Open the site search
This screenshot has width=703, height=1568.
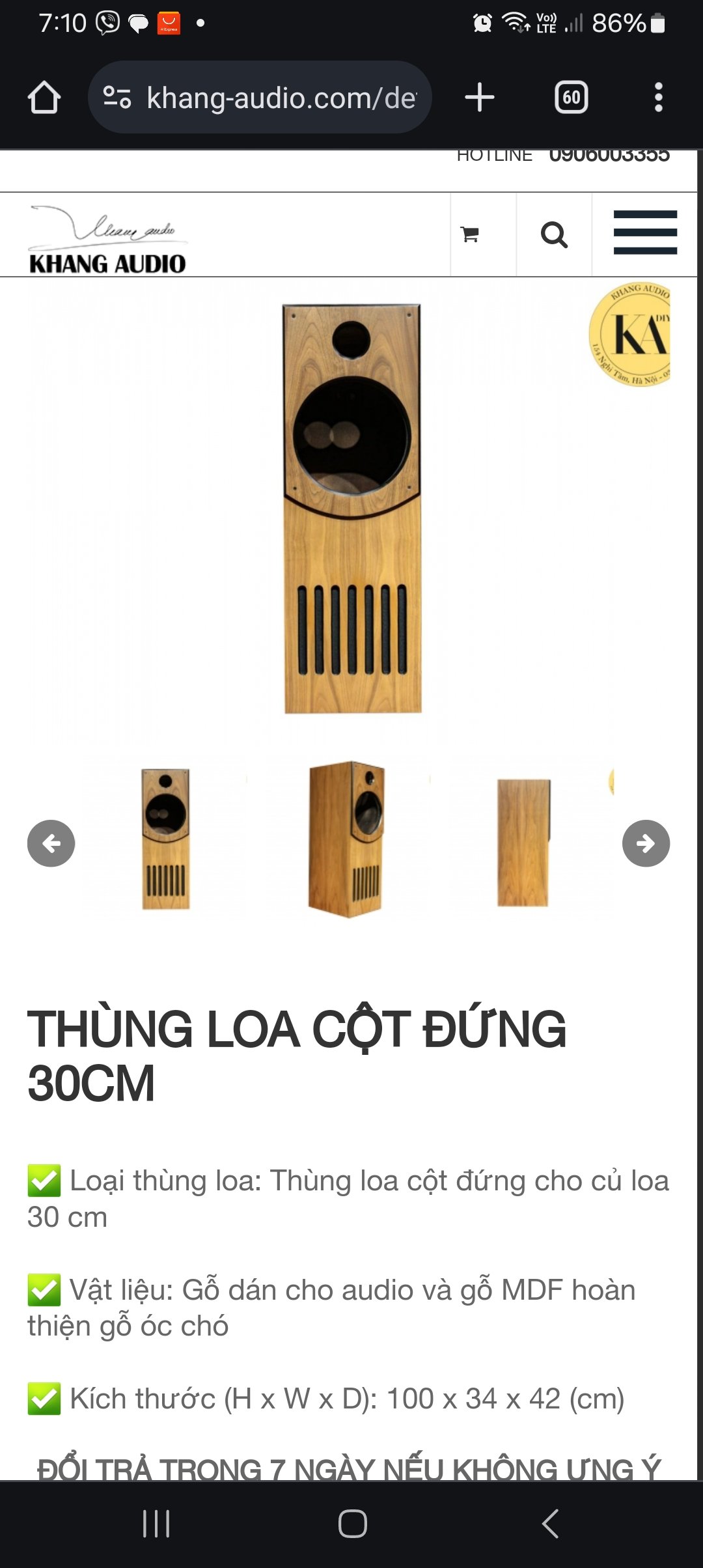click(554, 234)
